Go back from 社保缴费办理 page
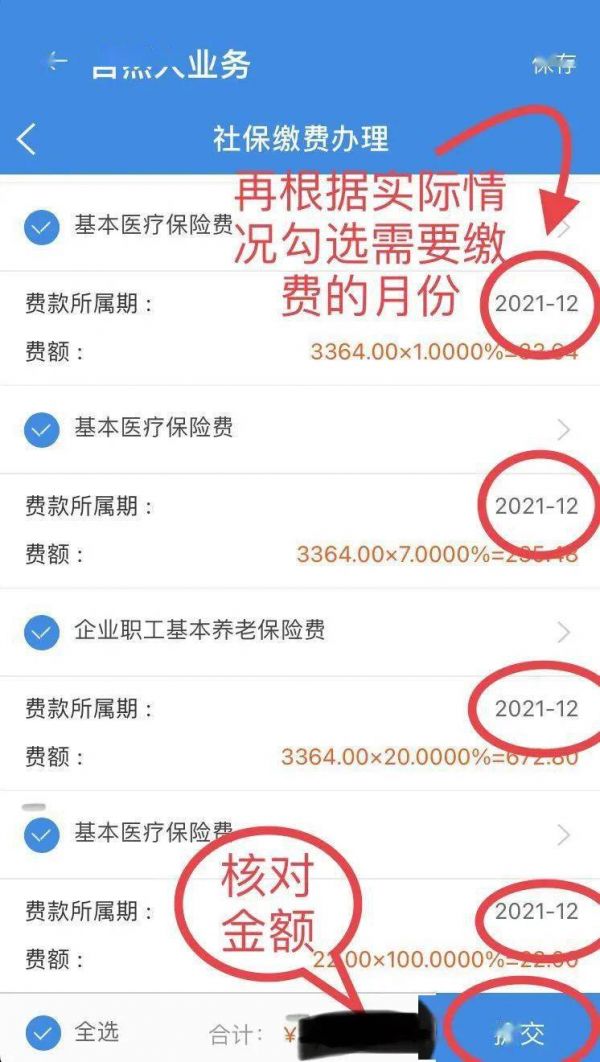Viewport: 600px width, 1062px height. (27, 138)
